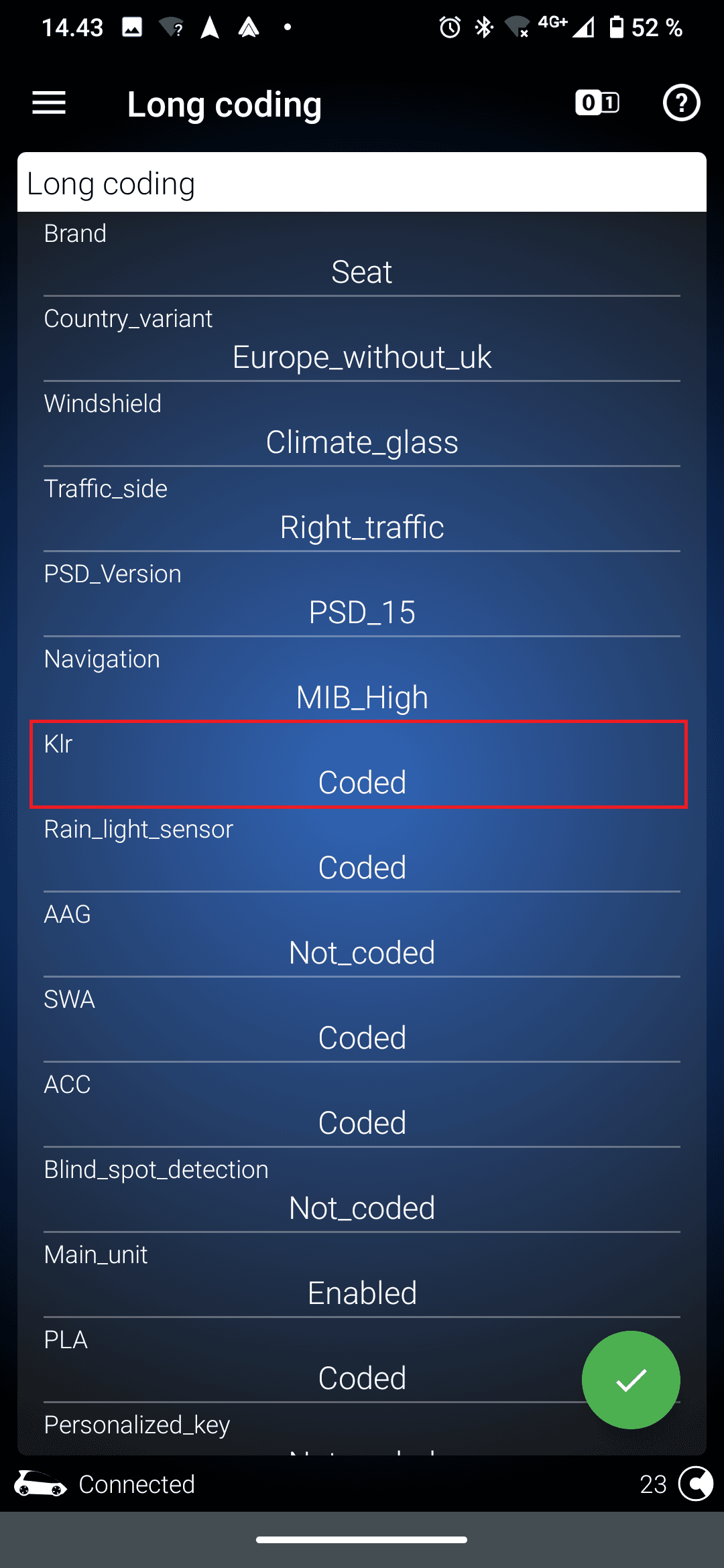Edit the Rain_light_sensor coding
724x1568 pixels.
click(x=362, y=867)
